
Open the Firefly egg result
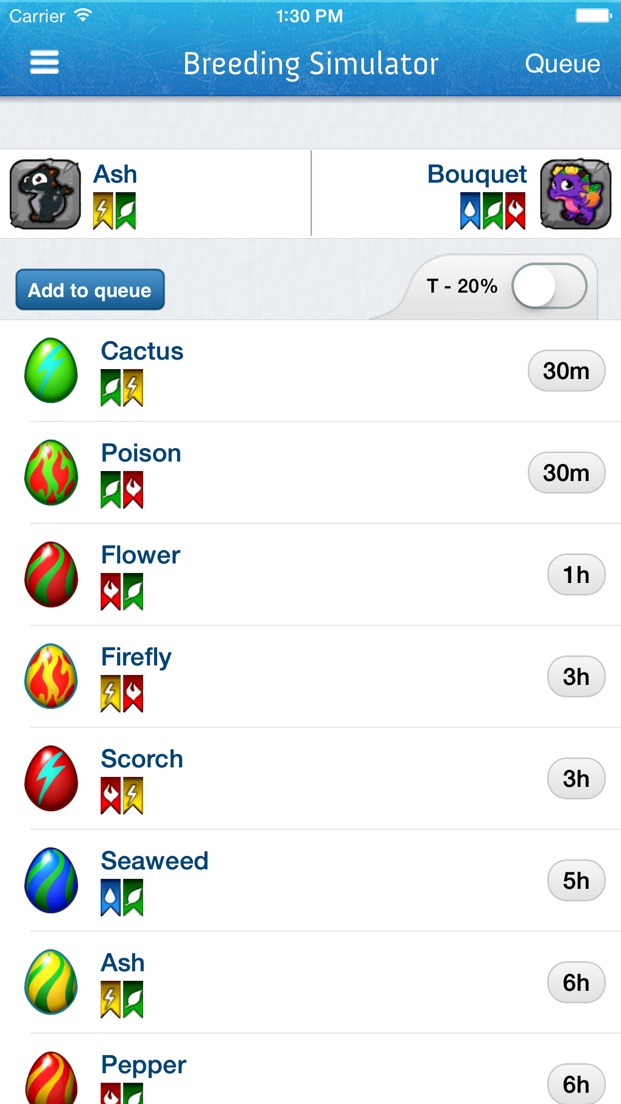pos(310,677)
